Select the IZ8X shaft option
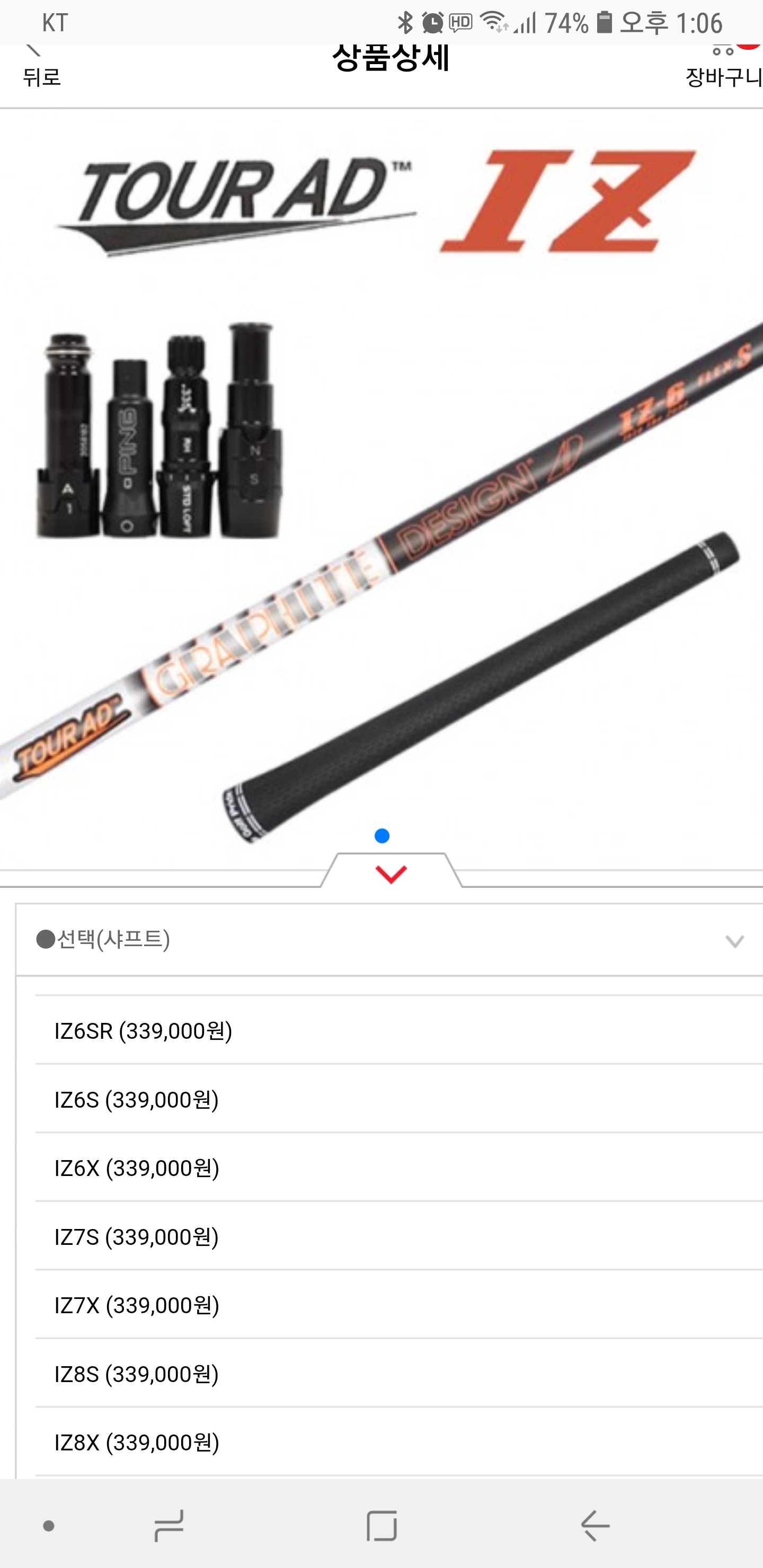 pos(137,1442)
